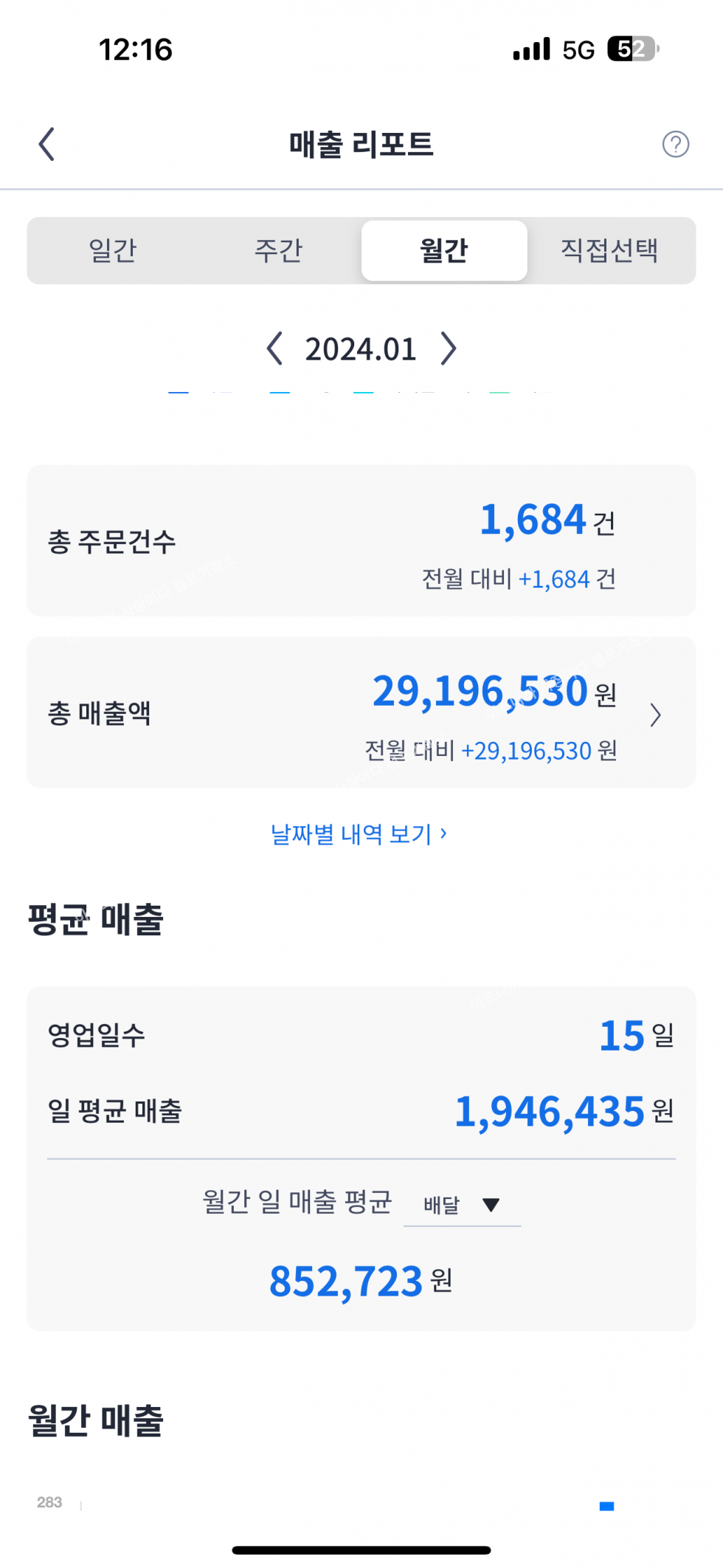Open the help question mark icon
Viewport: 723px width, 1568px height.
[675, 144]
